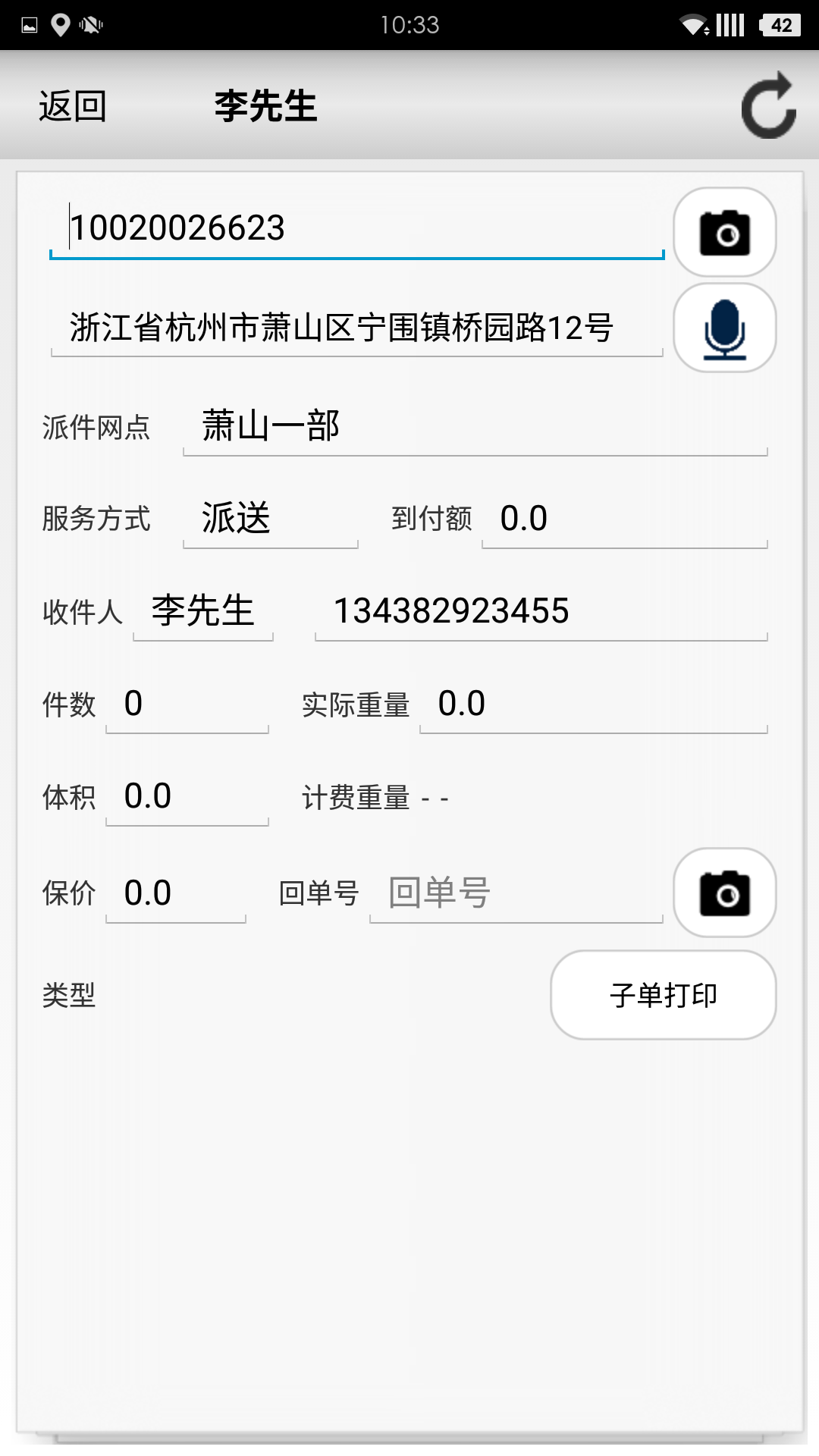Edit the 浙江省杭州市 address field

click(x=356, y=328)
